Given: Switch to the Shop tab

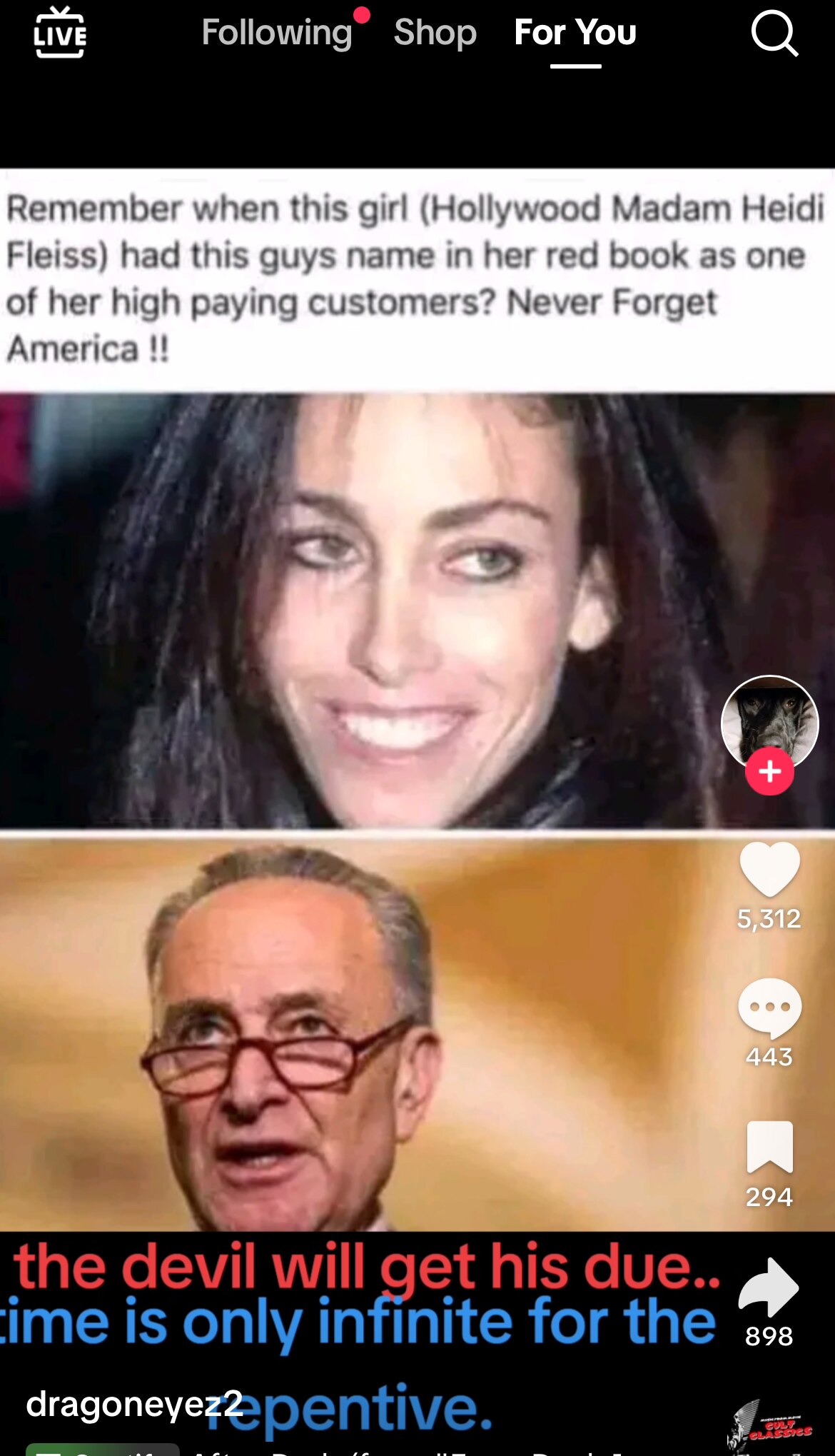Looking at the screenshot, I should point(435,33).
